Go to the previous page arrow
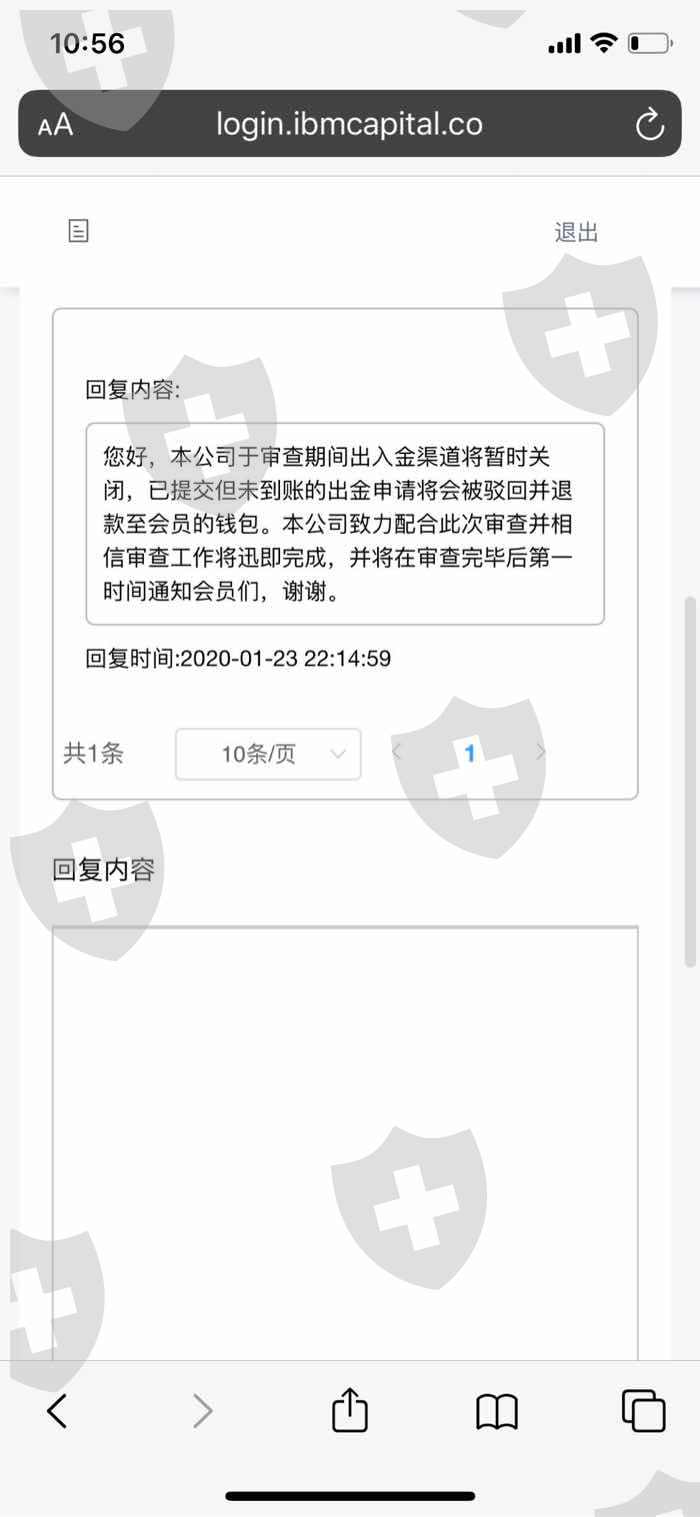The width and height of the screenshot is (700, 1517). (x=397, y=753)
